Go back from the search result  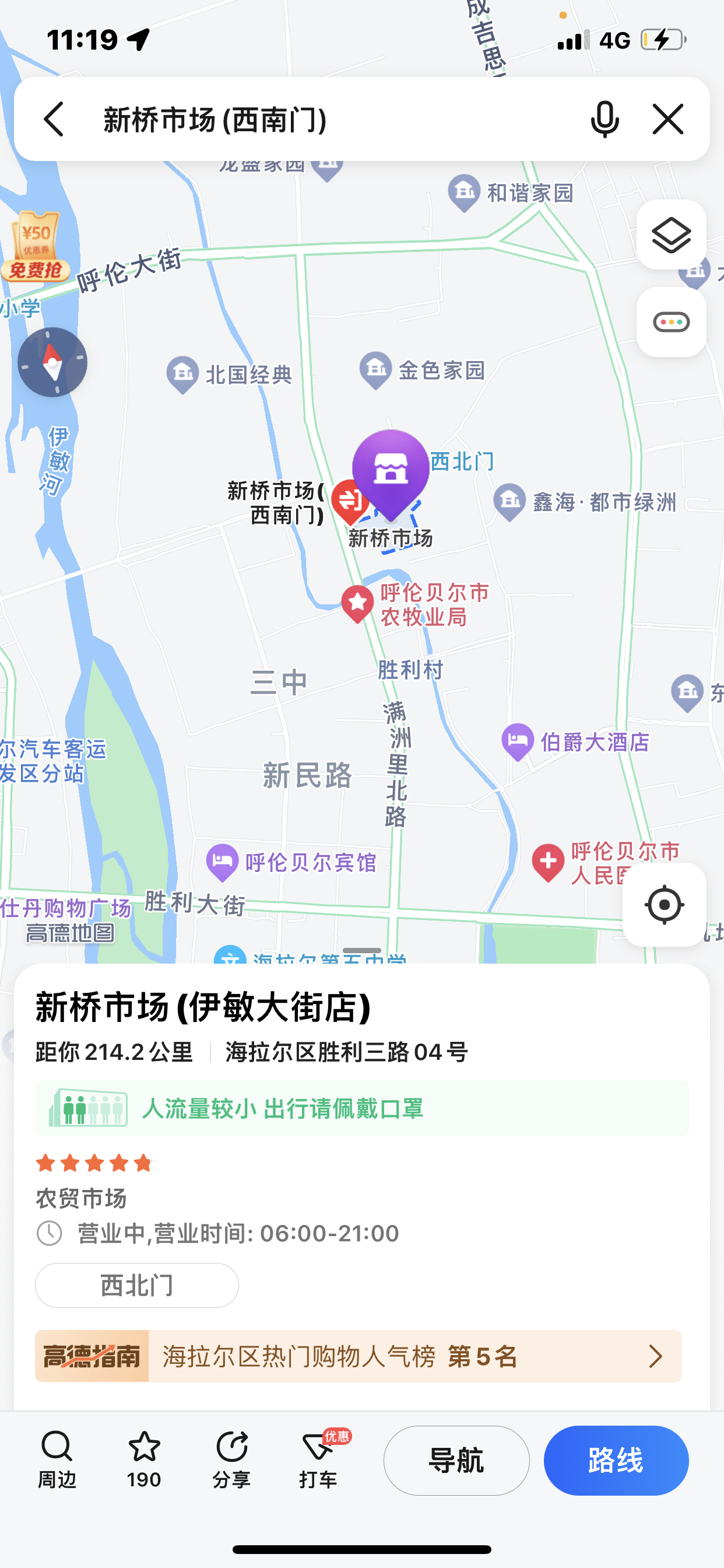point(54,118)
